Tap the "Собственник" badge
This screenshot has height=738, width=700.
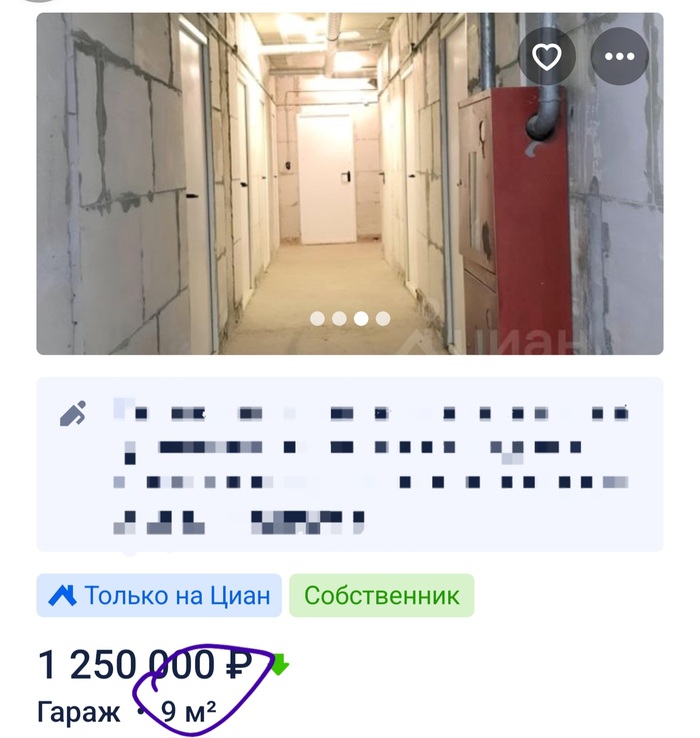[x=381, y=596]
